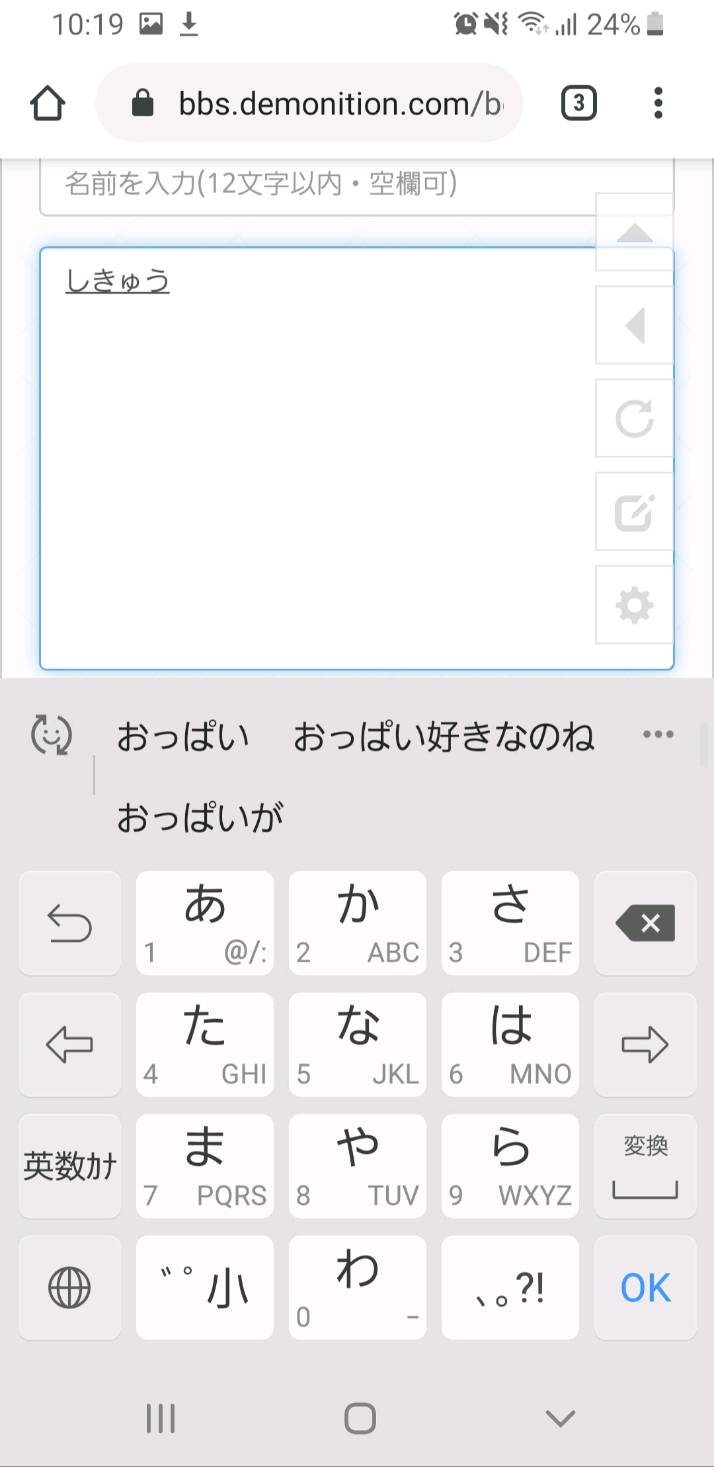The image size is (714, 1467).
Task: Tap the left triangle back button
Action: [635, 326]
